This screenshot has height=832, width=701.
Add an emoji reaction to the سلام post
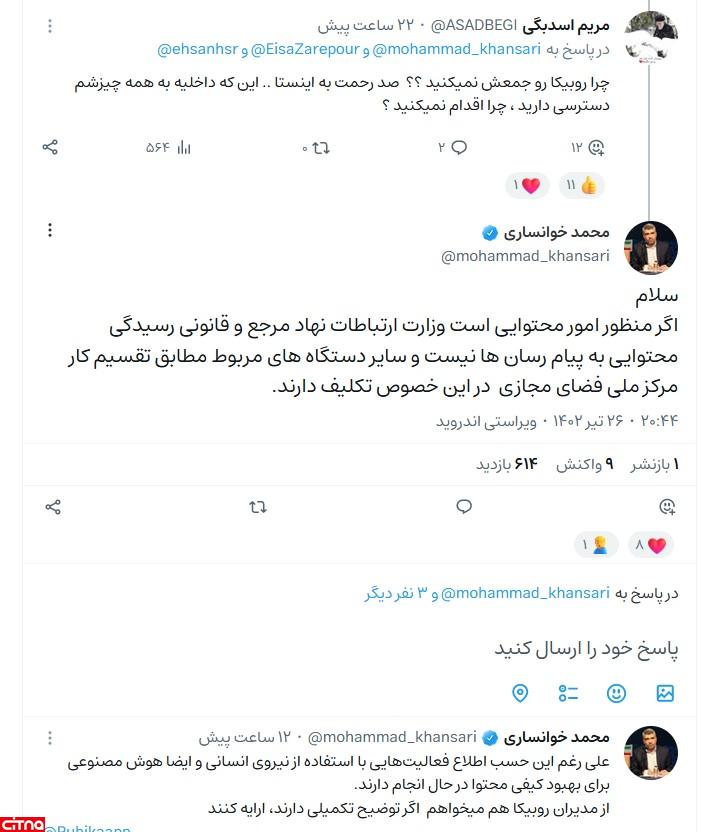pos(667,507)
